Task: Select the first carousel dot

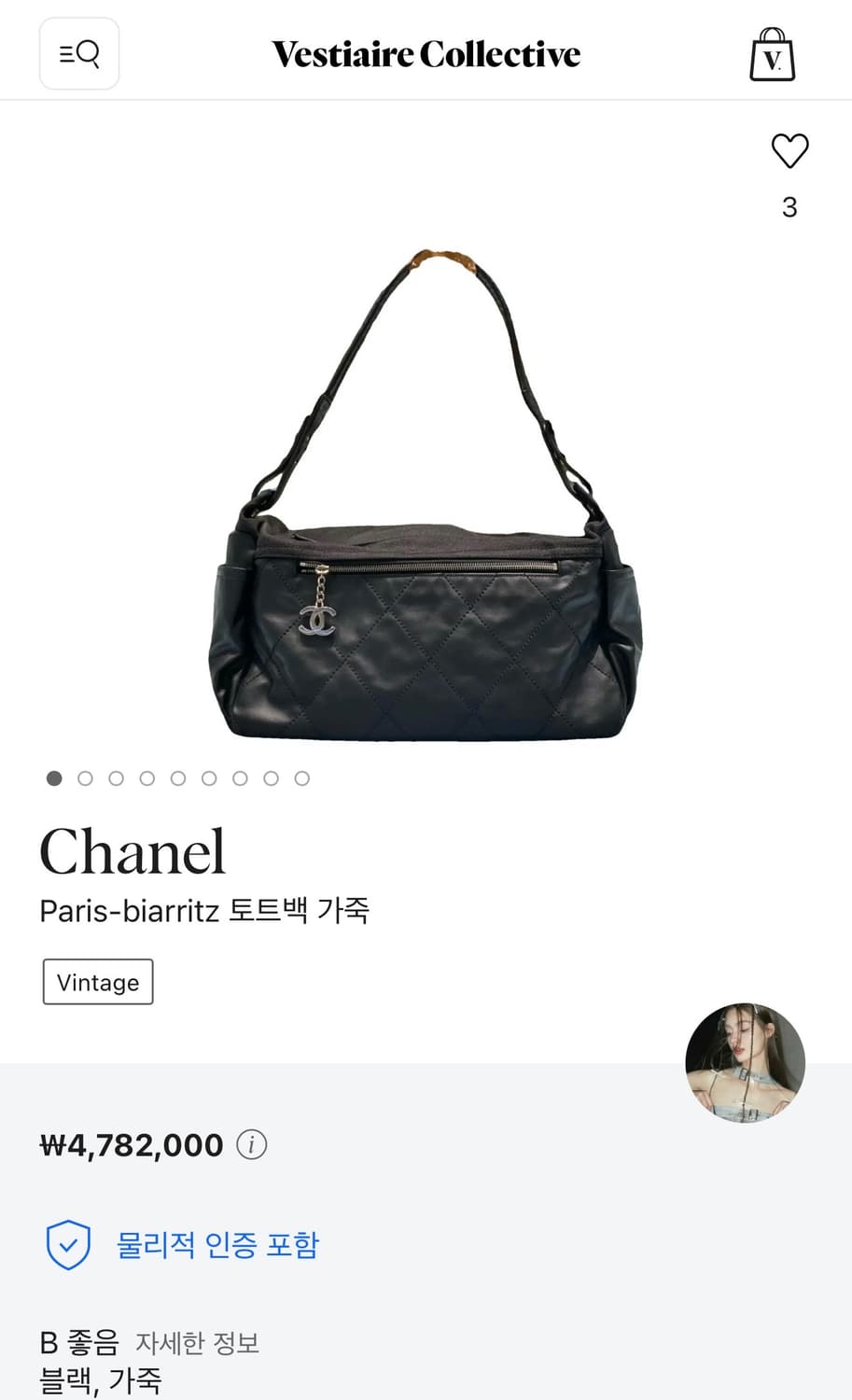Action: click(53, 777)
